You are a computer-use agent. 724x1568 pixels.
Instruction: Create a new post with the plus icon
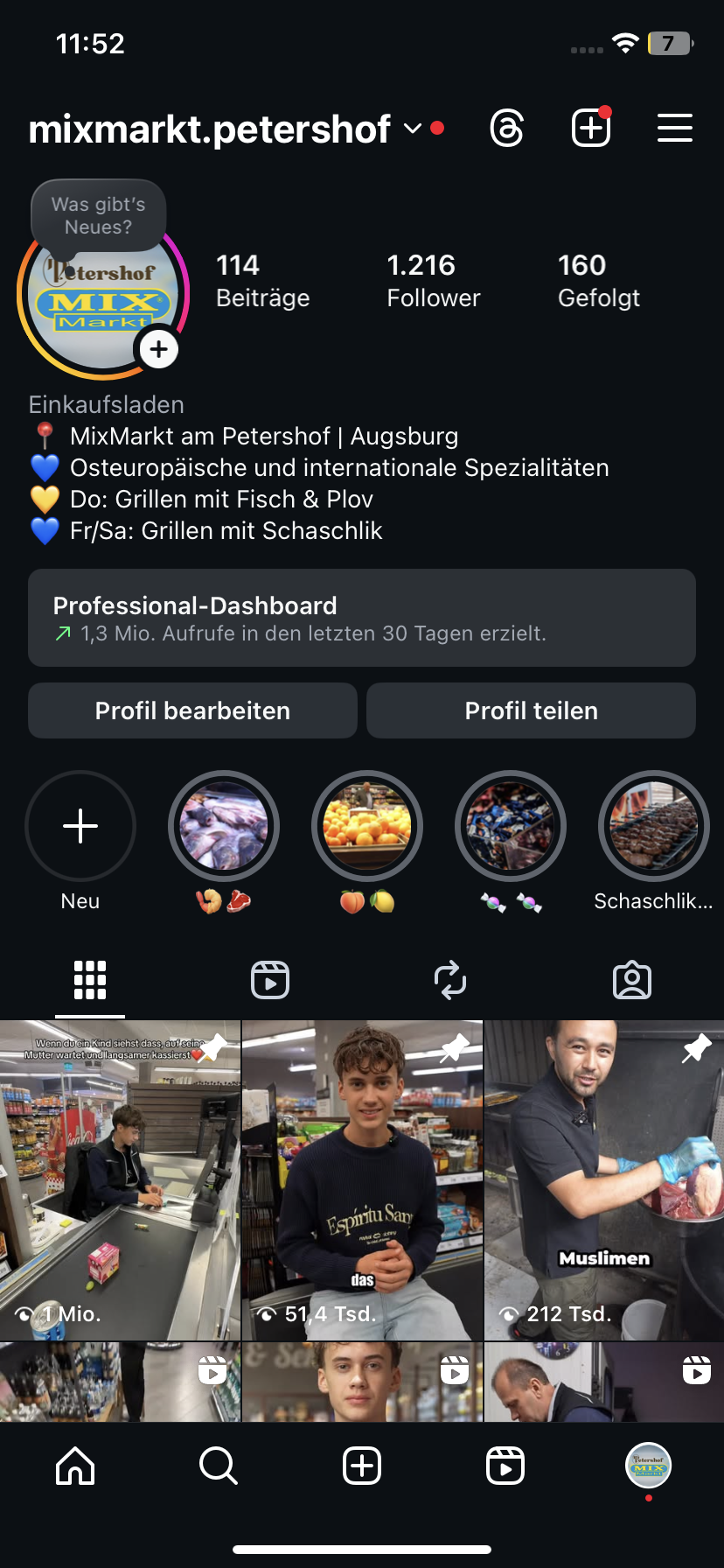click(591, 129)
